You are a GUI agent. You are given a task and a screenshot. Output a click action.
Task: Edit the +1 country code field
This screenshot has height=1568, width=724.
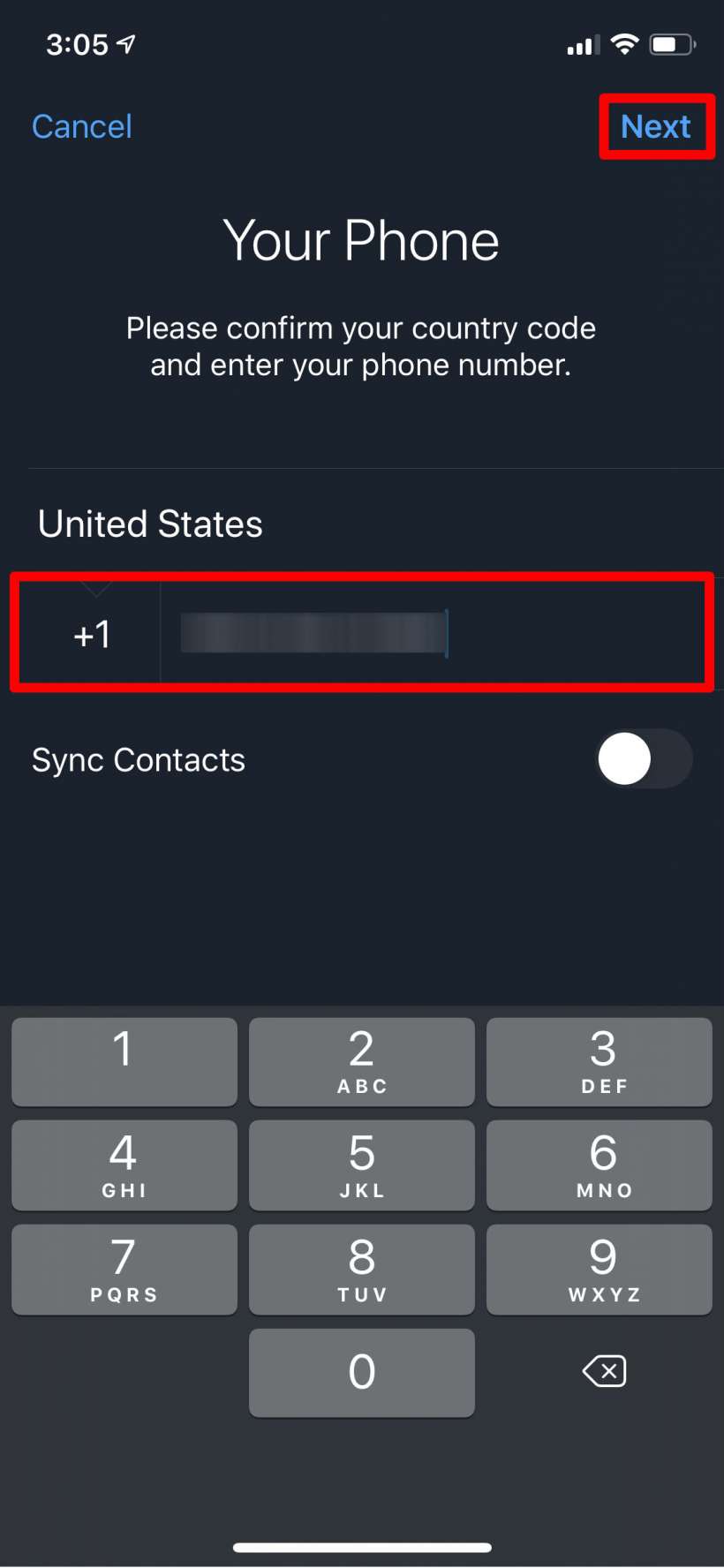(92, 635)
